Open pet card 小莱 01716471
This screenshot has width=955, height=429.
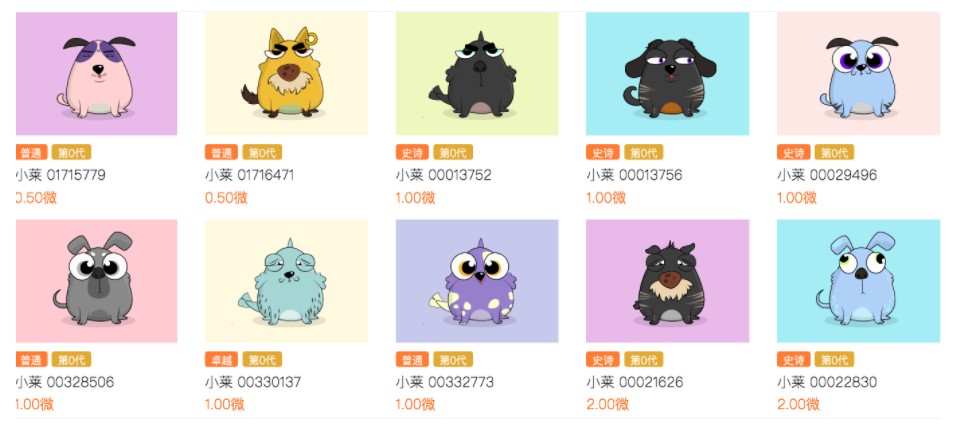286,74
